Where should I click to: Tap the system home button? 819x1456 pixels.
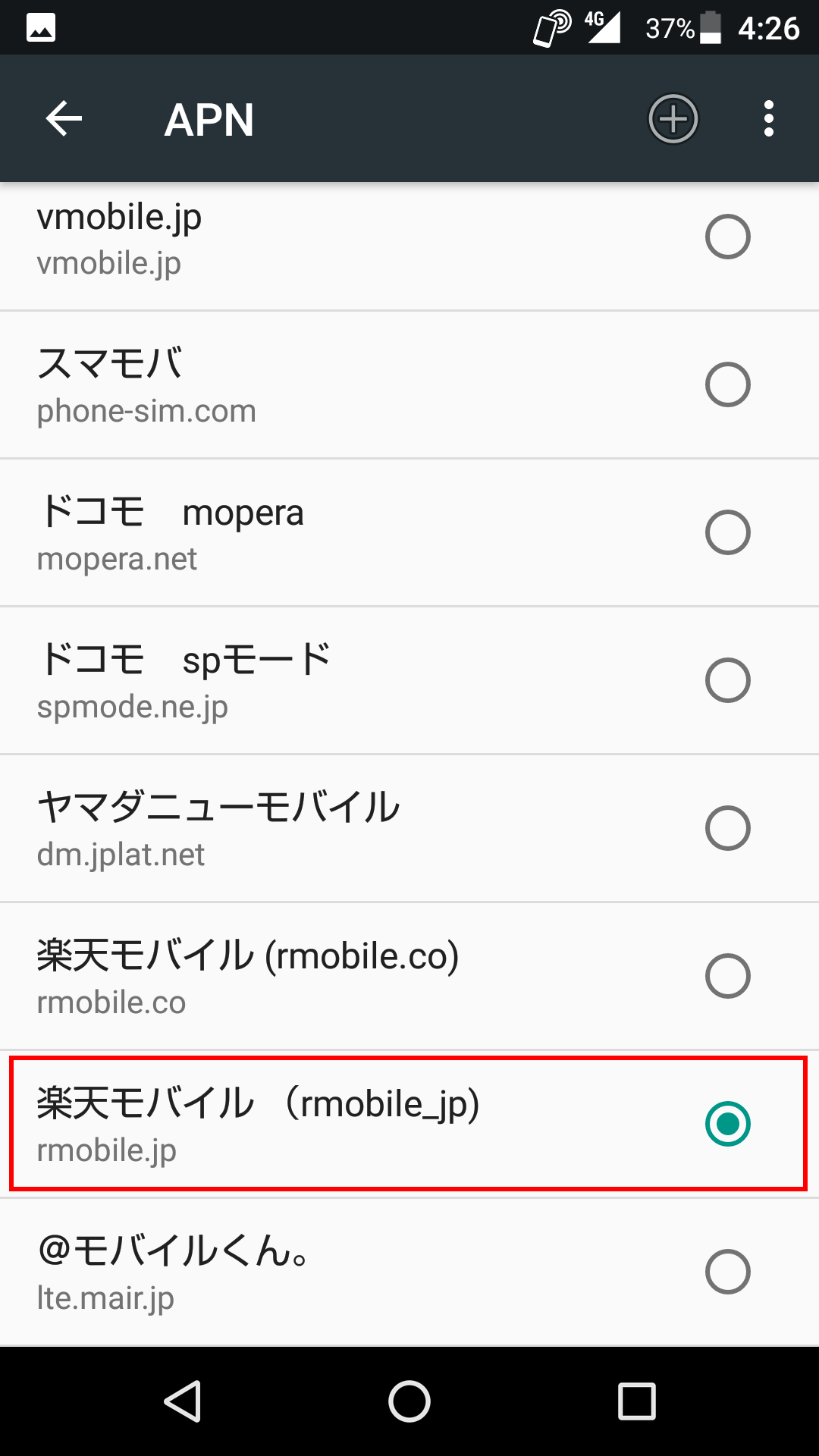(x=409, y=1401)
